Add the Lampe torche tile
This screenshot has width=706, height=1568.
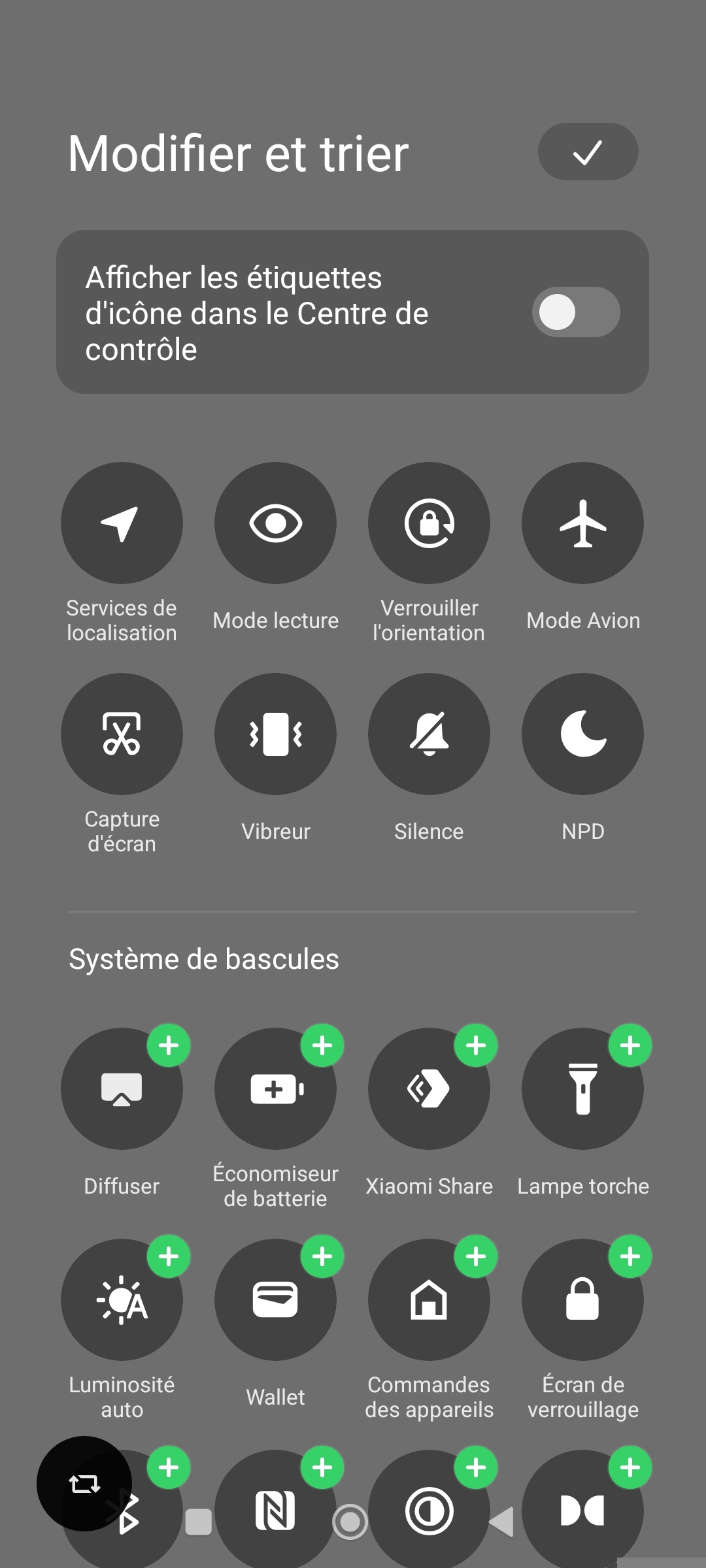[x=630, y=1045]
